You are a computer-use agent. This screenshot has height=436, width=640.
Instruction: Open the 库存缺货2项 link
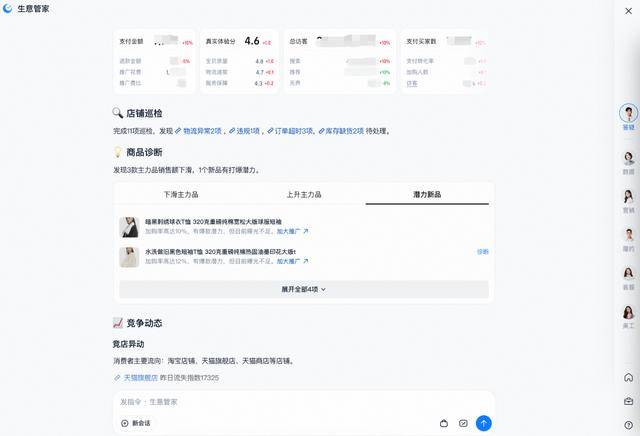point(341,131)
